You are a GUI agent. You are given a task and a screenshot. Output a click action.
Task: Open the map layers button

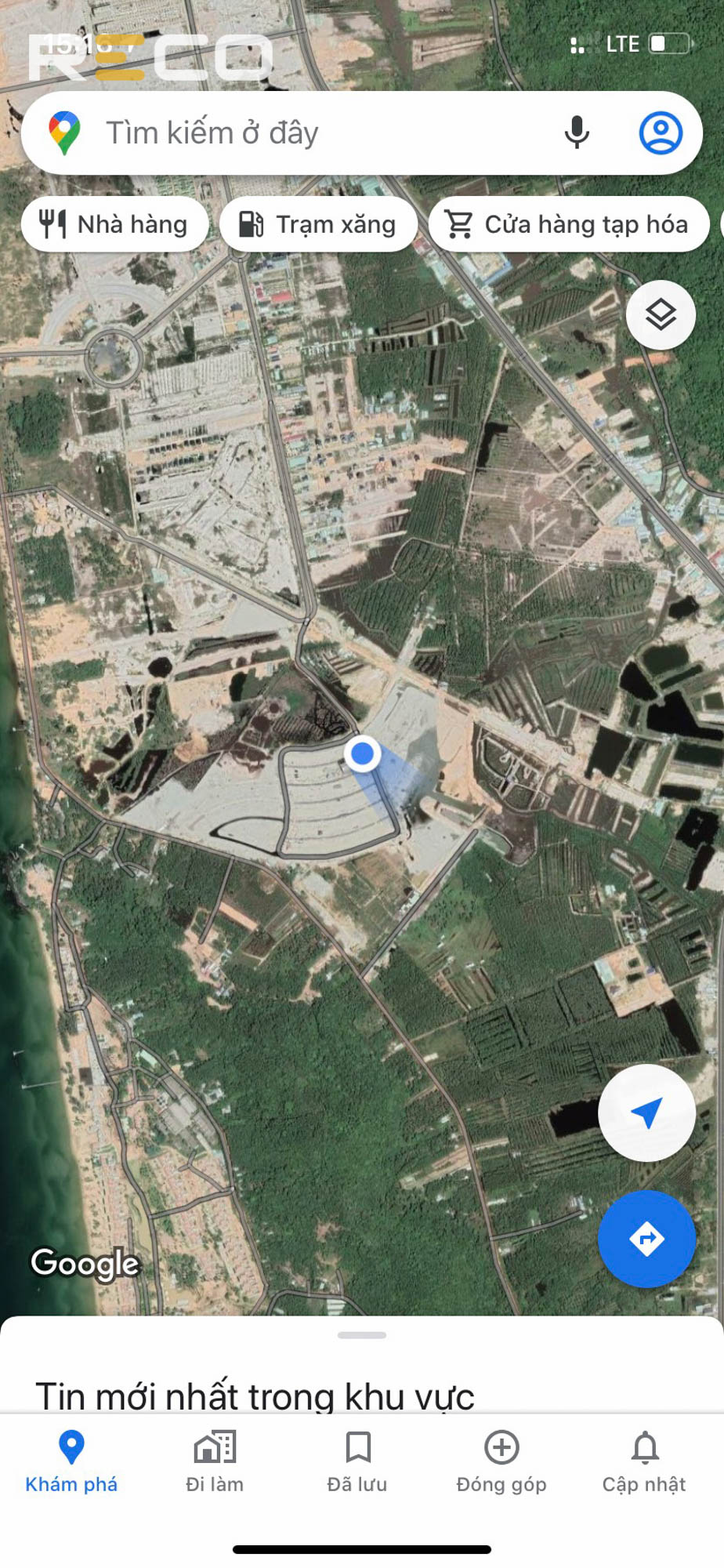pos(661,315)
